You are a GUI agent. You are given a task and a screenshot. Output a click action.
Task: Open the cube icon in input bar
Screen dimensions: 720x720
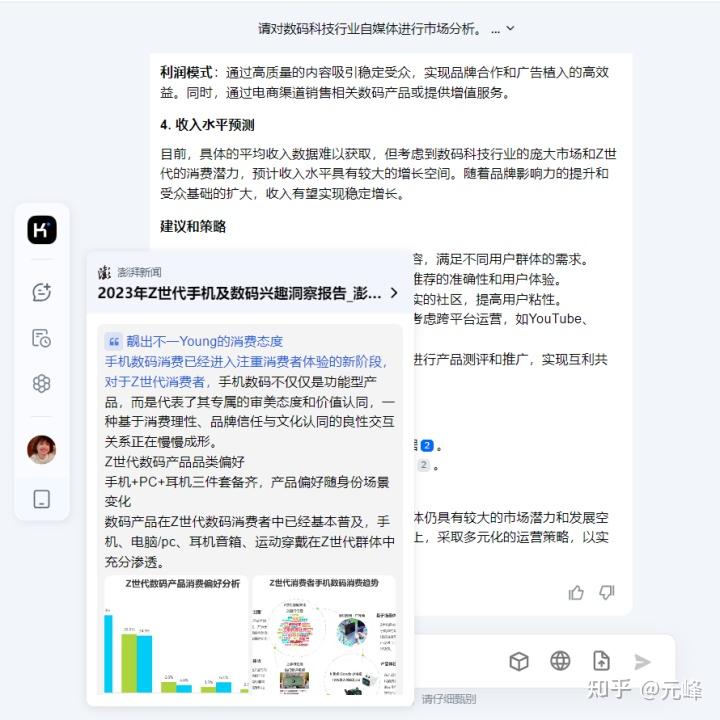click(x=518, y=661)
